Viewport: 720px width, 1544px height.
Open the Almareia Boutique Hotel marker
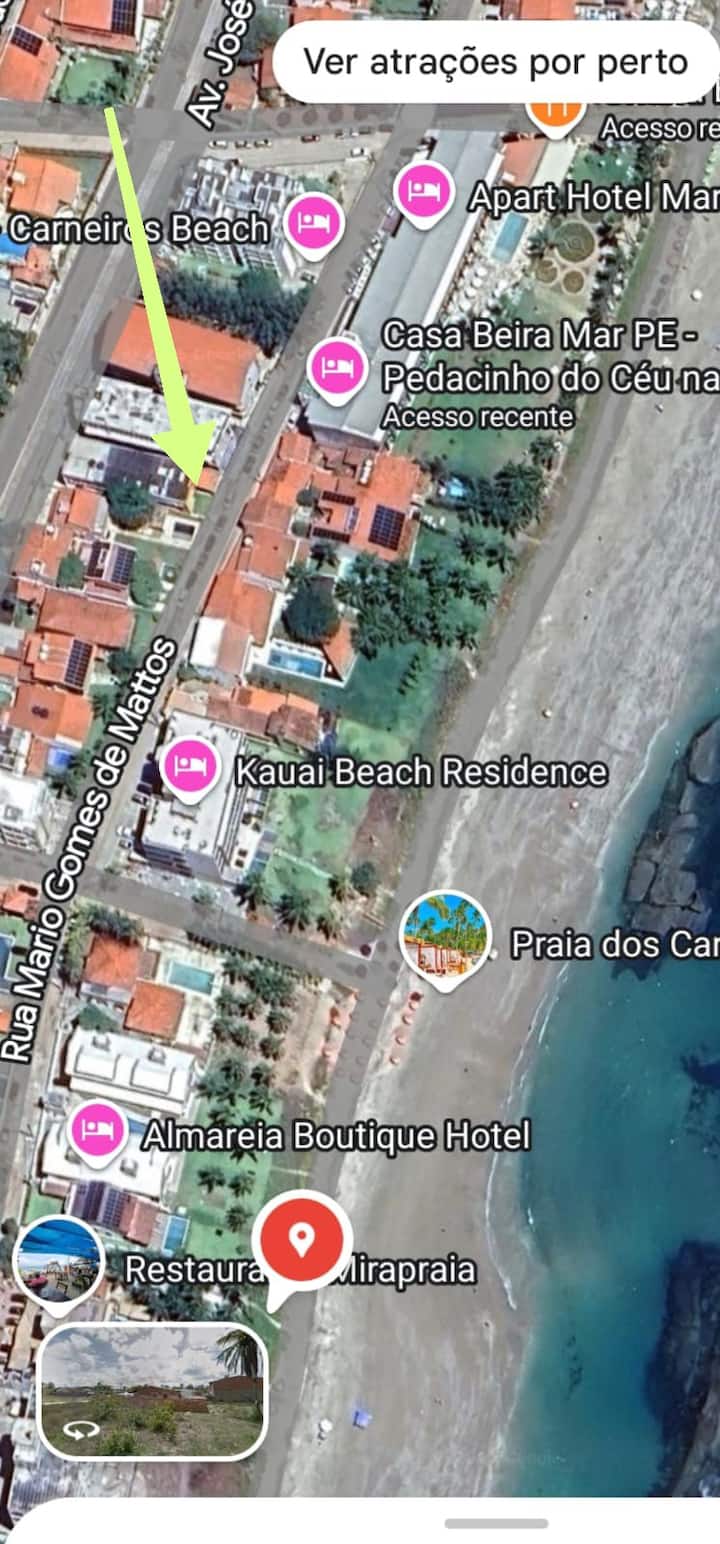98,1130
